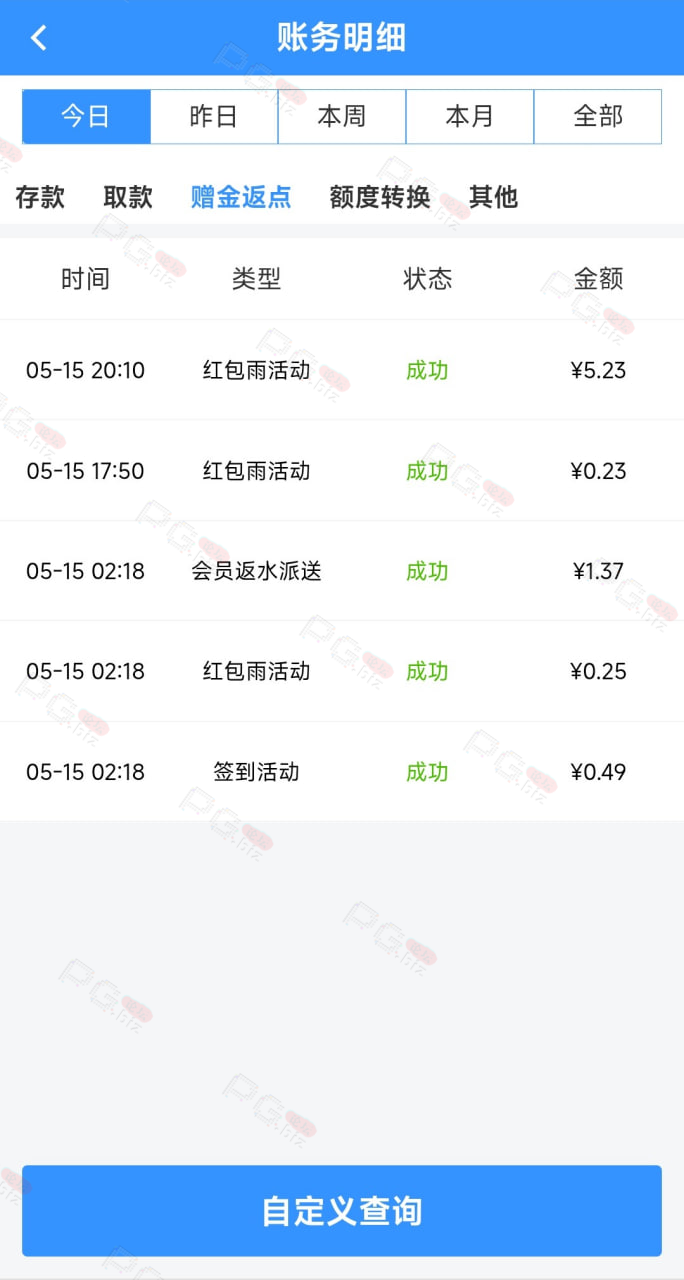Go back using the top-left arrow
Viewport: 684px width, 1280px height.
pos(38,38)
